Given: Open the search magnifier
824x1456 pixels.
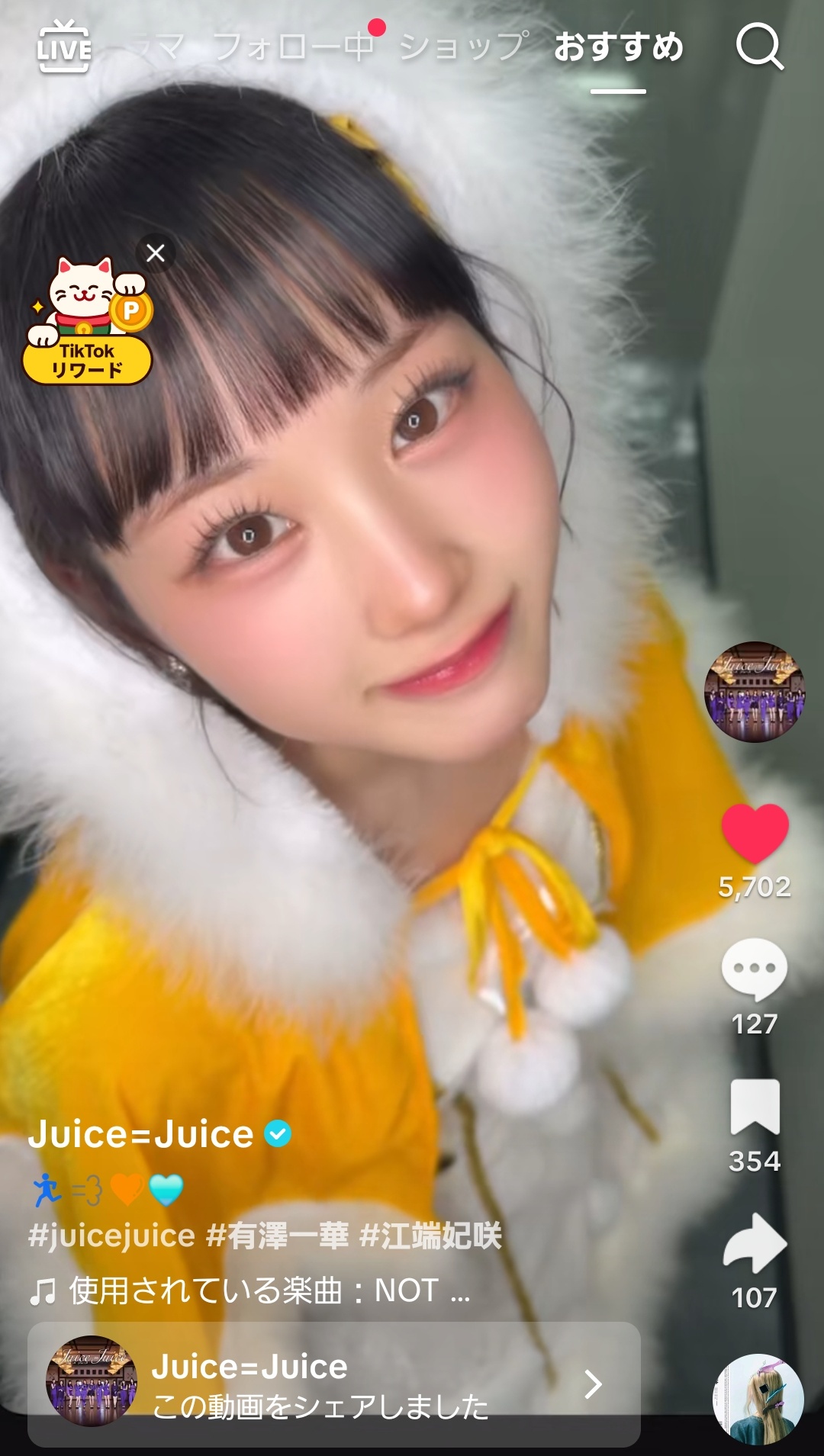Looking at the screenshot, I should click(x=759, y=48).
